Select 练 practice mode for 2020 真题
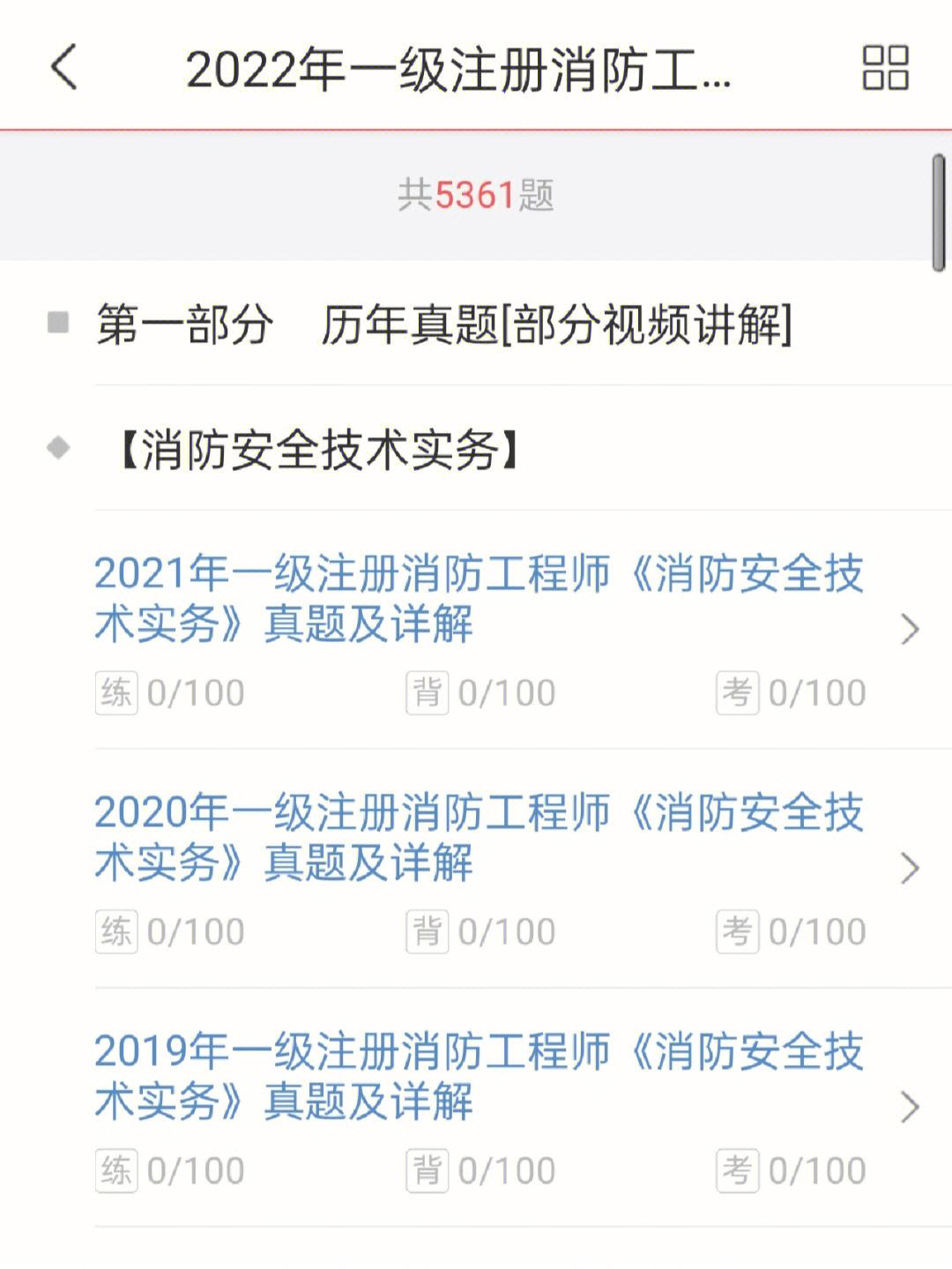The image size is (952, 1269). tap(117, 930)
